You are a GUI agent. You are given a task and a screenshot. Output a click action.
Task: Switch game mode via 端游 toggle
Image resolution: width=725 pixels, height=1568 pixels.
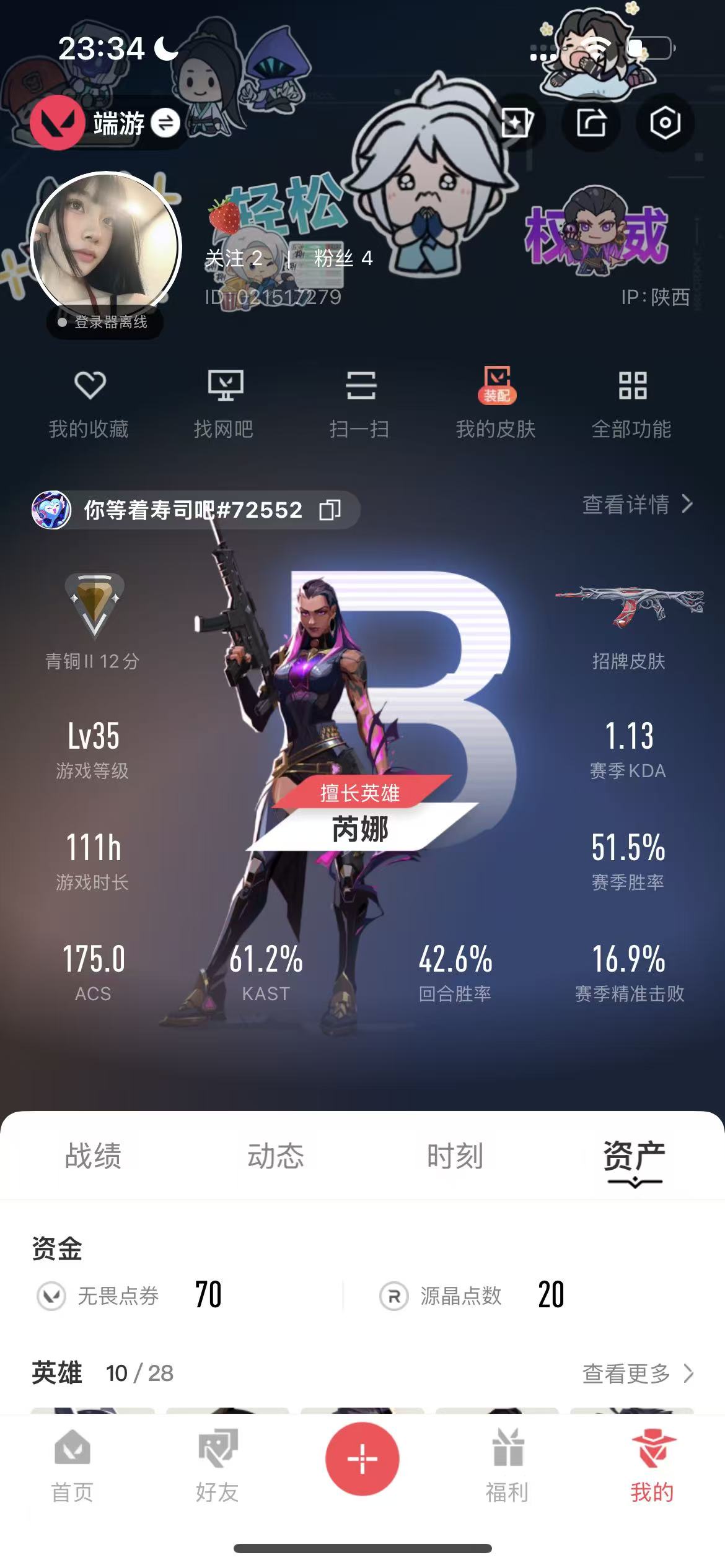[x=165, y=123]
